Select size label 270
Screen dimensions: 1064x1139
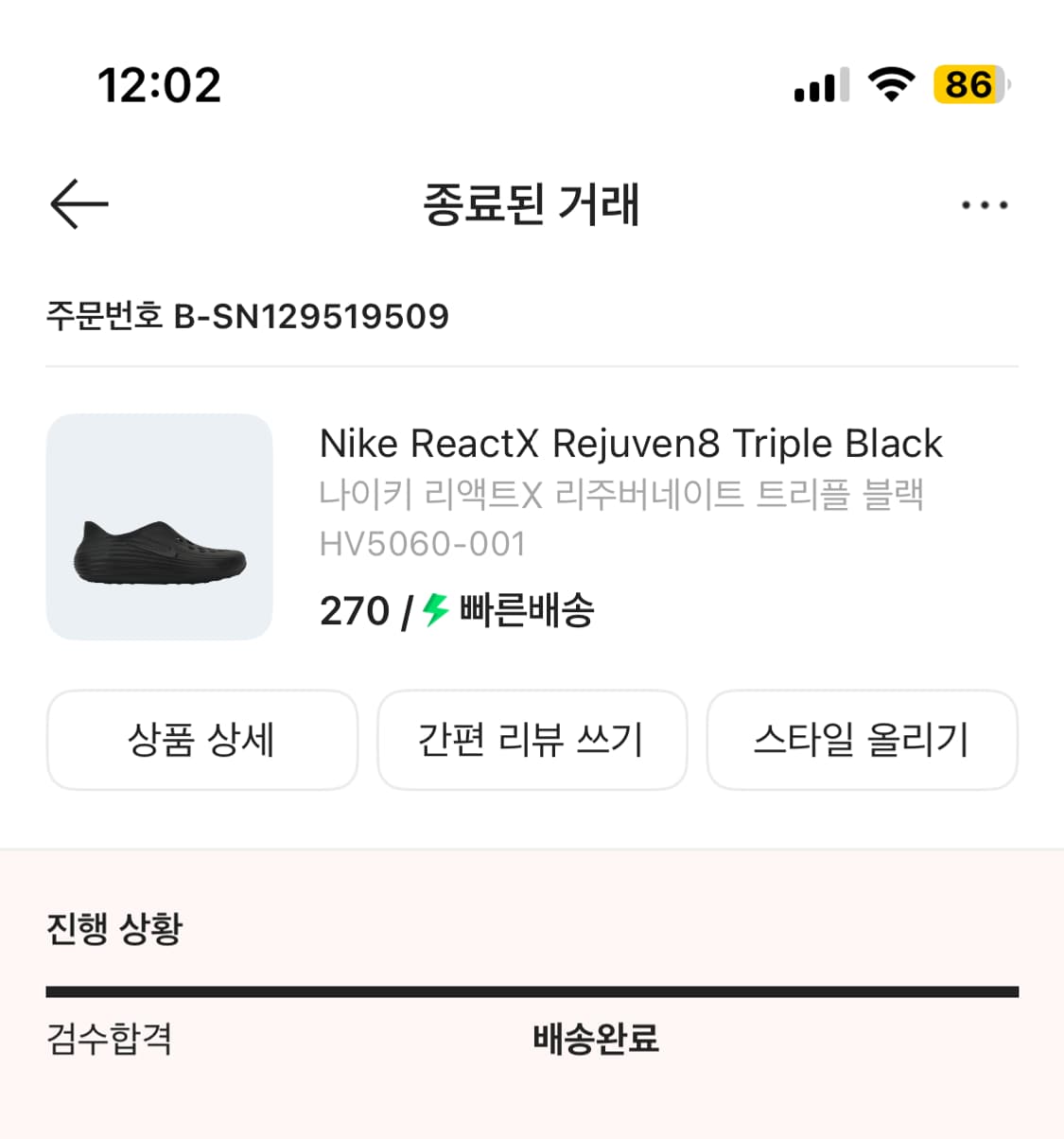(355, 612)
